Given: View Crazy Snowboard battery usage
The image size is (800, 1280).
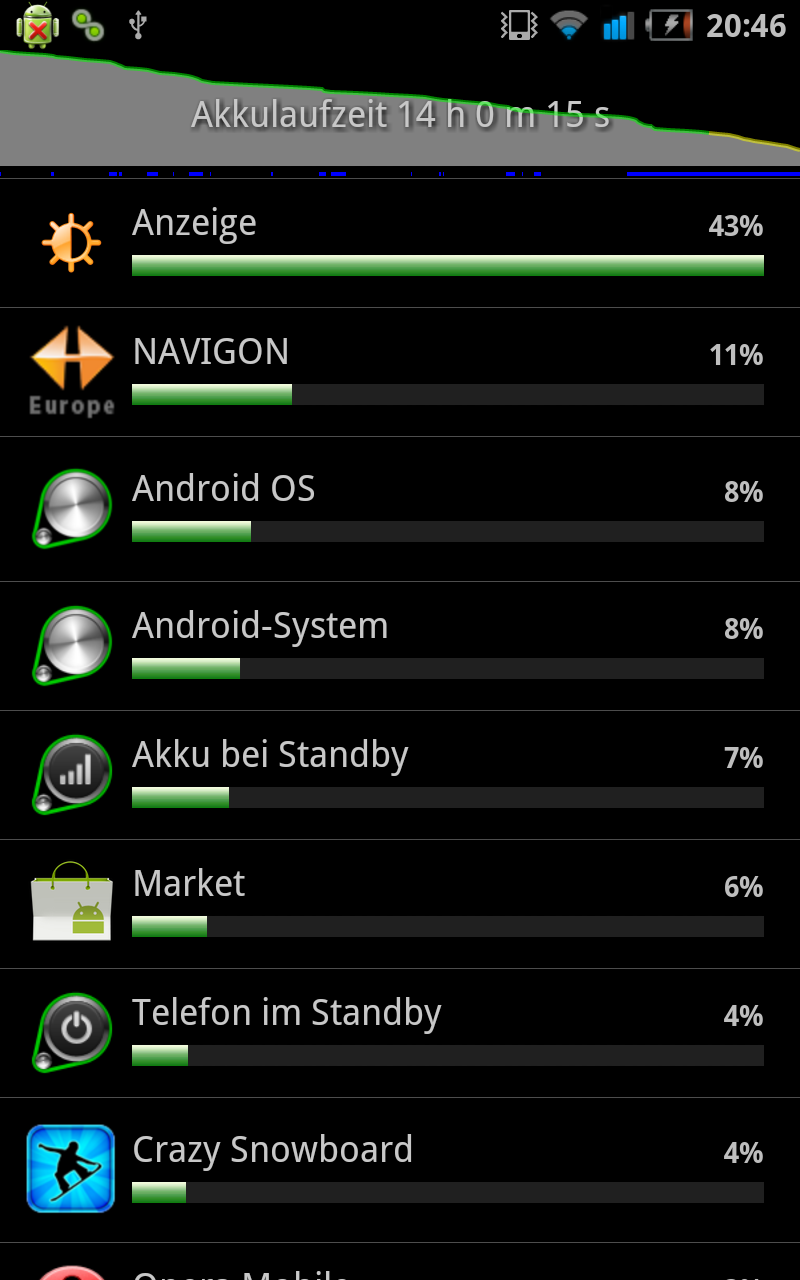Looking at the screenshot, I should [x=400, y=1170].
